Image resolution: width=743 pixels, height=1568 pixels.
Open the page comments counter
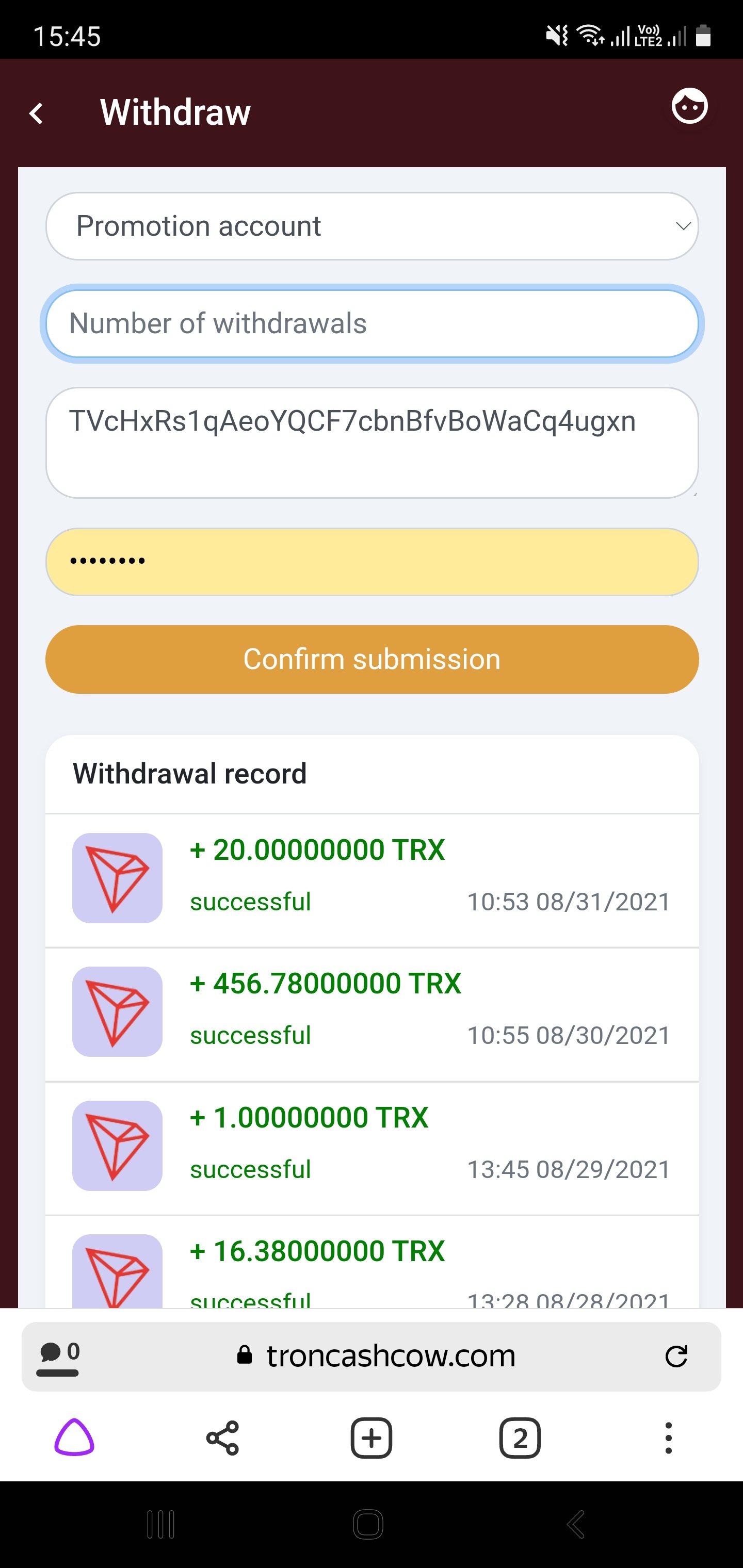[58, 1356]
